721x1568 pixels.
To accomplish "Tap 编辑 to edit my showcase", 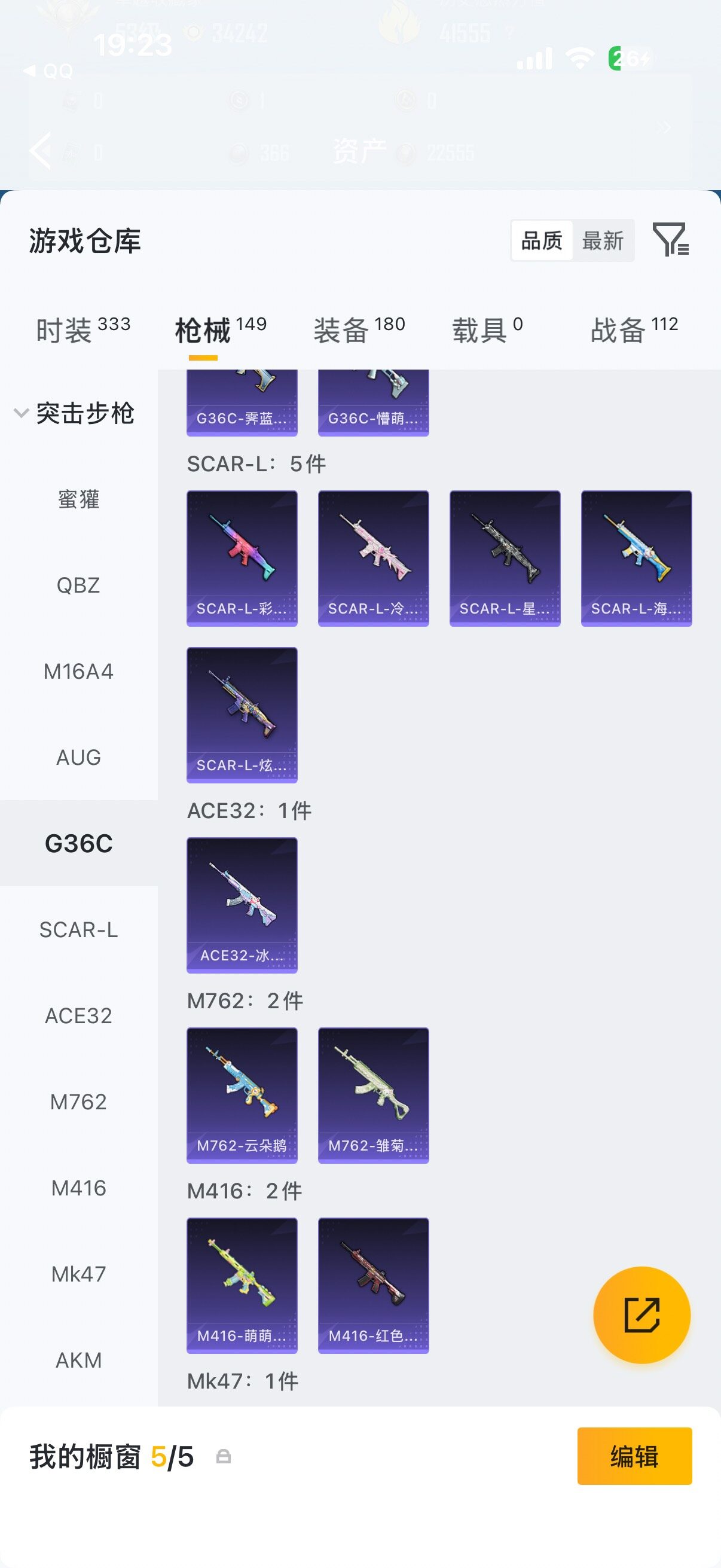I will tap(634, 1457).
